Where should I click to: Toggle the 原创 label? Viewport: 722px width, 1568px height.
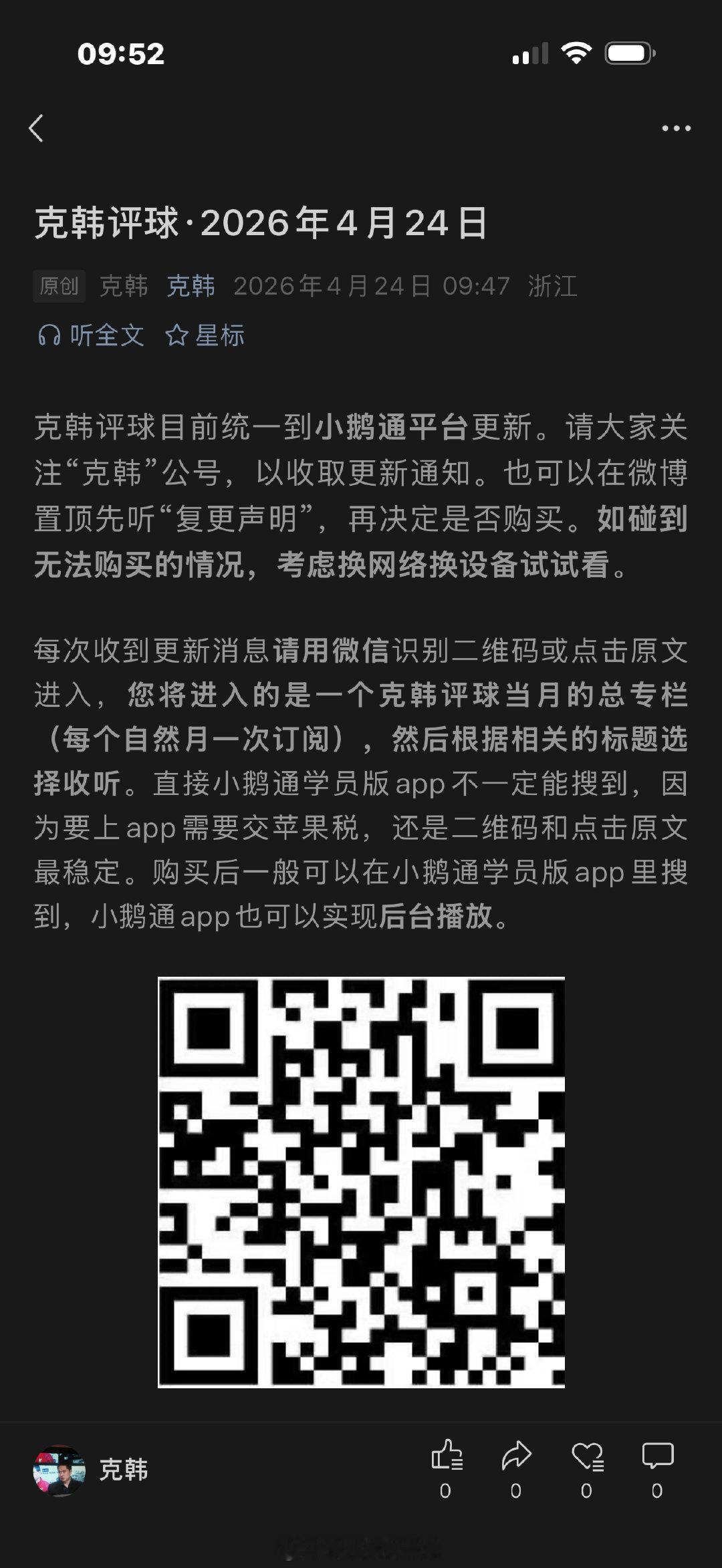59,286
